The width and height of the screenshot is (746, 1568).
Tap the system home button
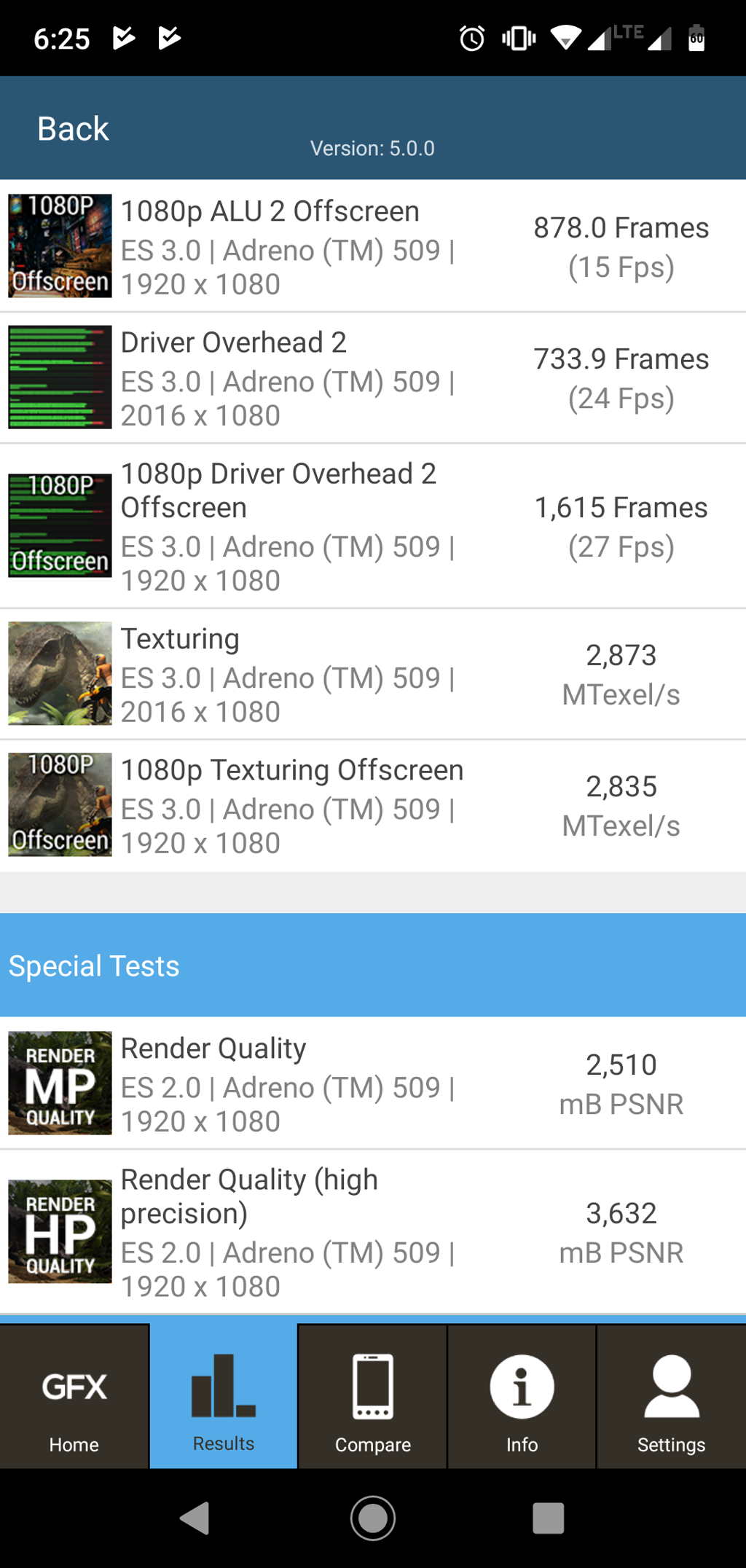[x=373, y=1519]
